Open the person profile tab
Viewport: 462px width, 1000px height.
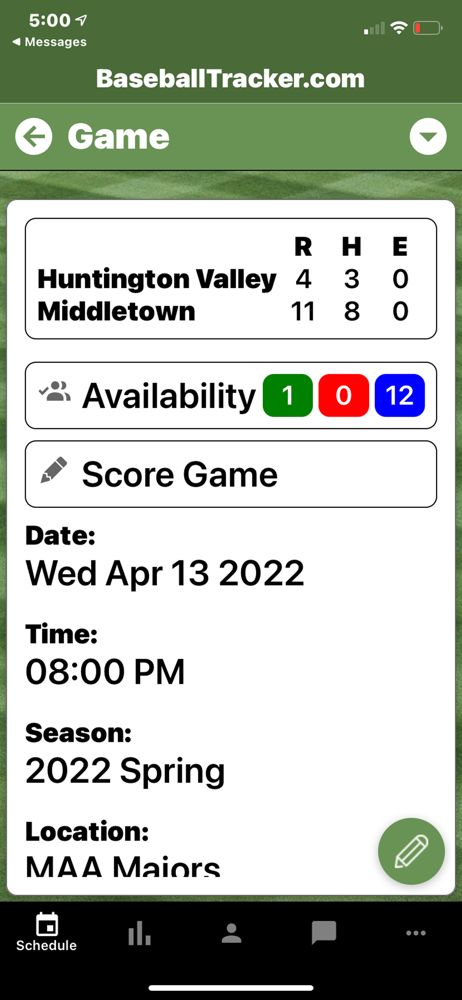pyautogui.click(x=231, y=934)
